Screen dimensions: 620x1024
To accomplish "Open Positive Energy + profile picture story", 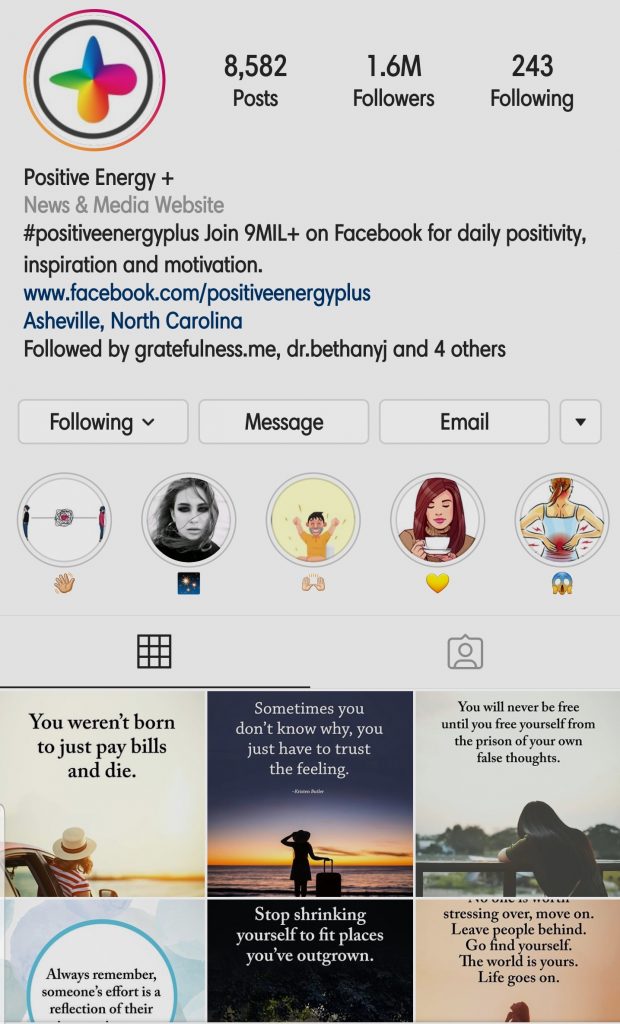I will click(94, 80).
